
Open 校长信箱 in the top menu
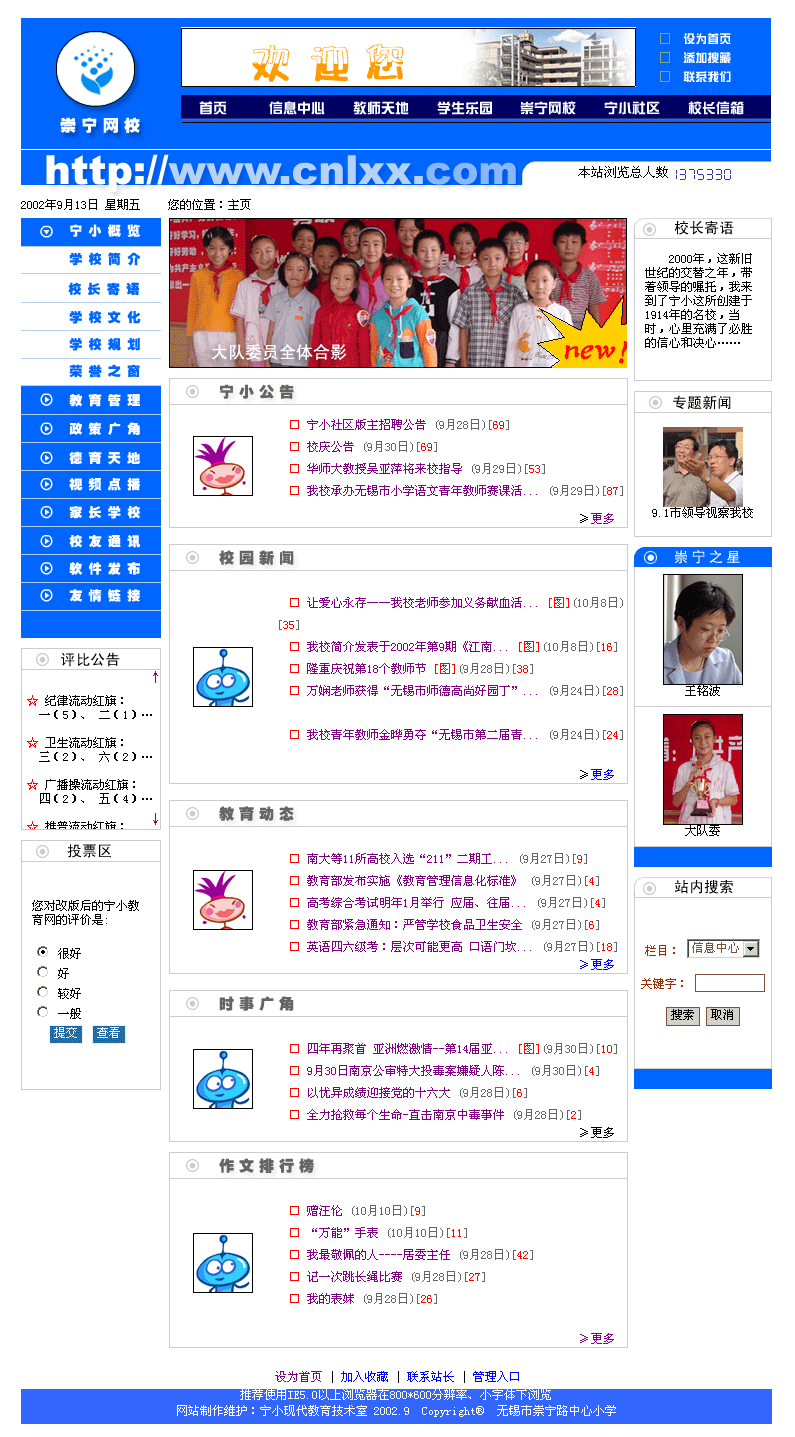pyautogui.click(x=716, y=108)
